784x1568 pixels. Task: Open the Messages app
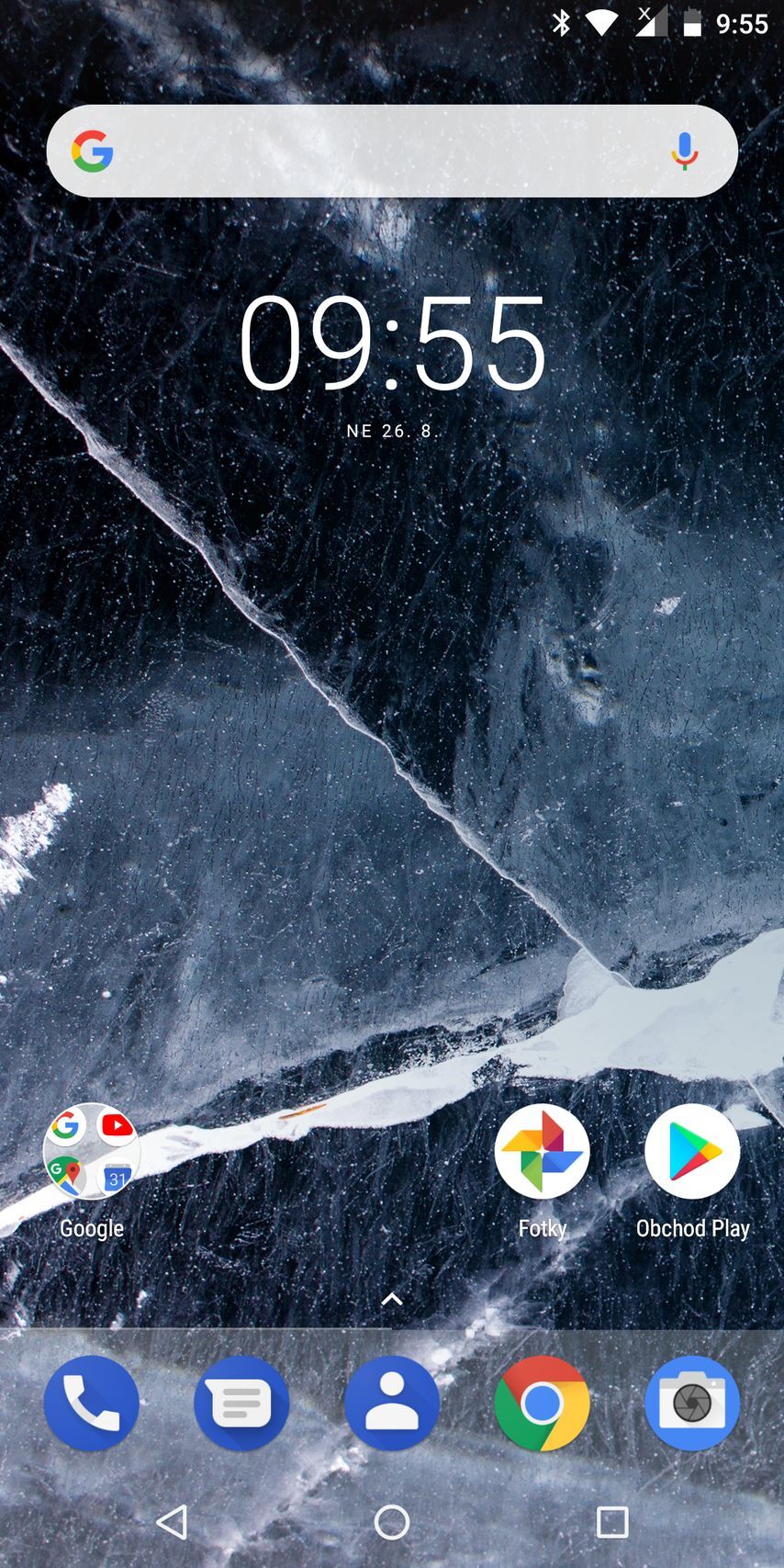coord(241,1403)
